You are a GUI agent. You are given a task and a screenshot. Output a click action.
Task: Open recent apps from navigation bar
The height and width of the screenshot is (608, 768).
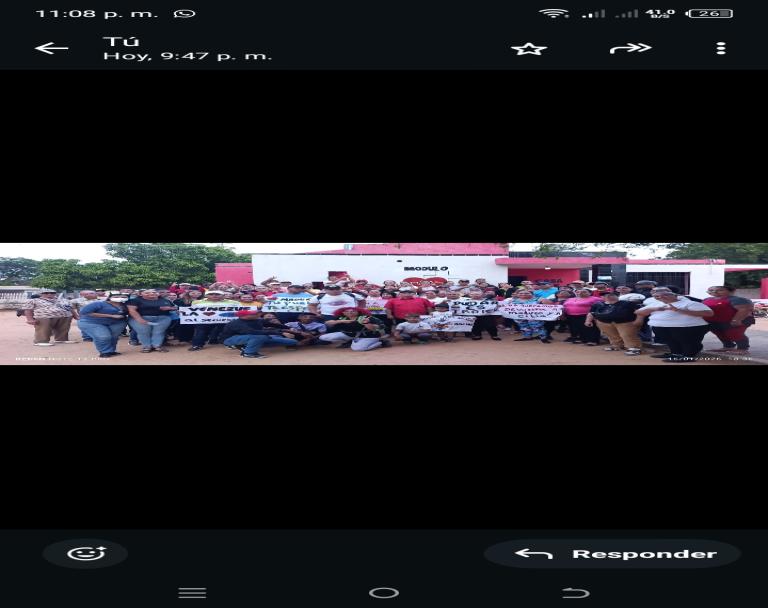tap(192, 592)
